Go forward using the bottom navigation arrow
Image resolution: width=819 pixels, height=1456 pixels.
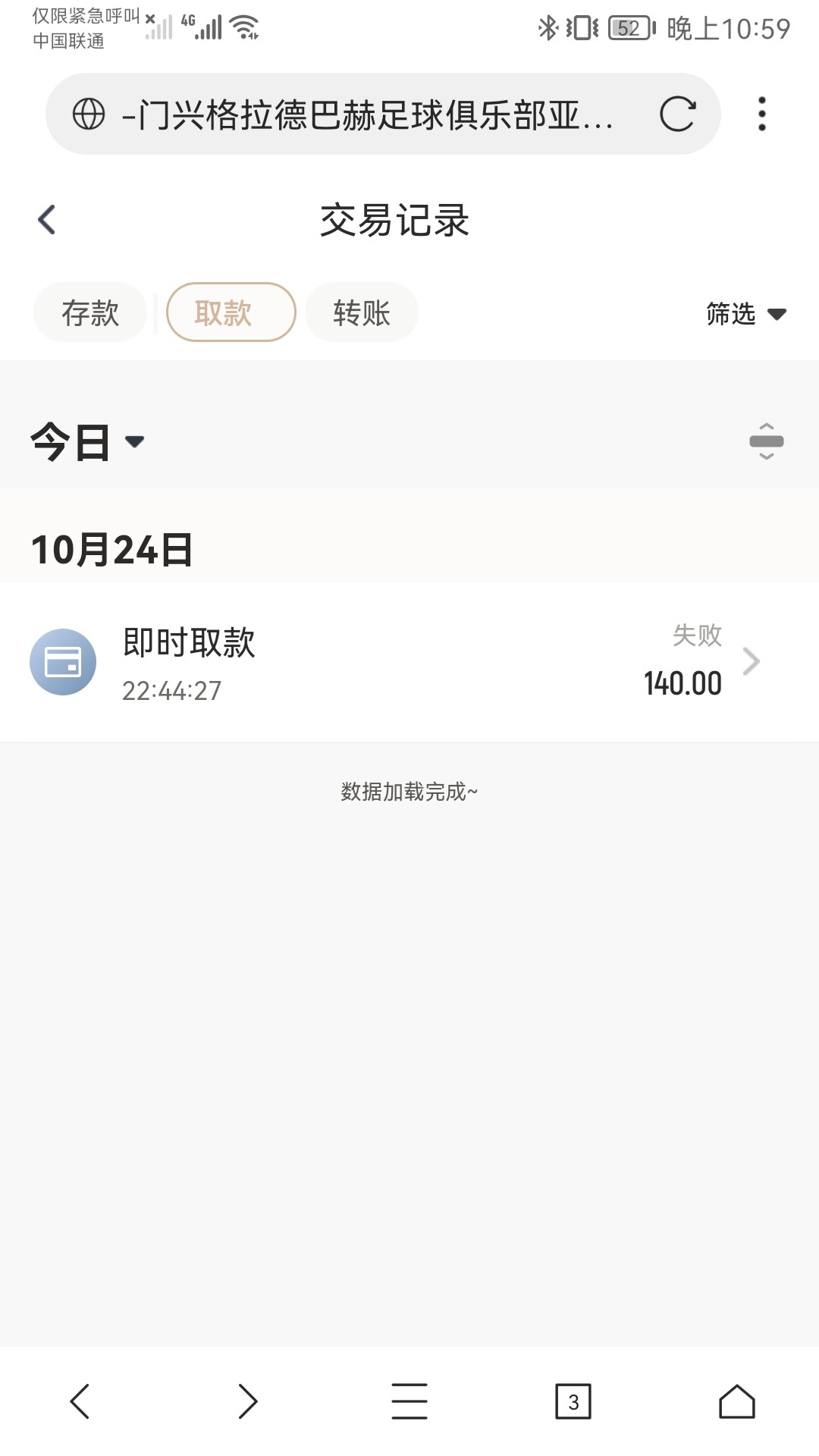point(246,1401)
